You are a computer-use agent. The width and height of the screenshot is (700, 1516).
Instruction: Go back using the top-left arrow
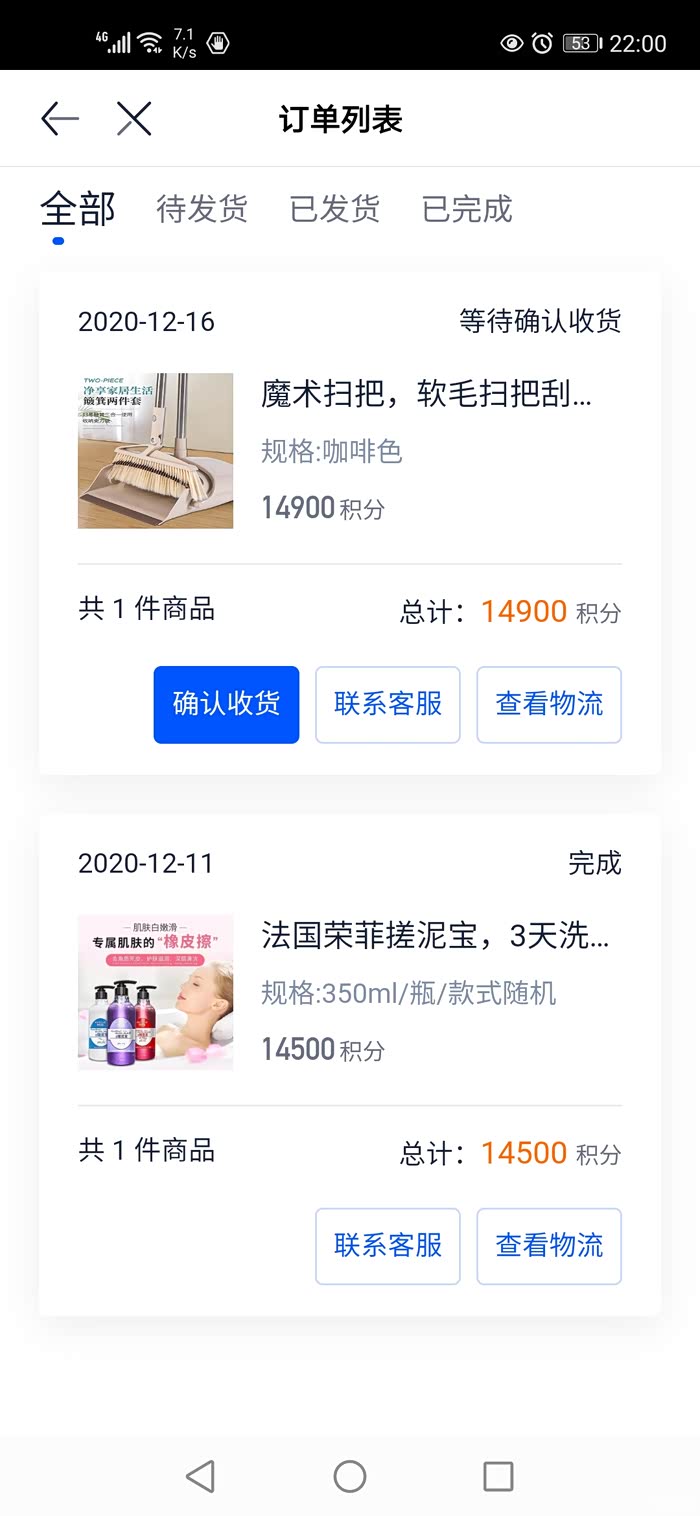click(60, 119)
